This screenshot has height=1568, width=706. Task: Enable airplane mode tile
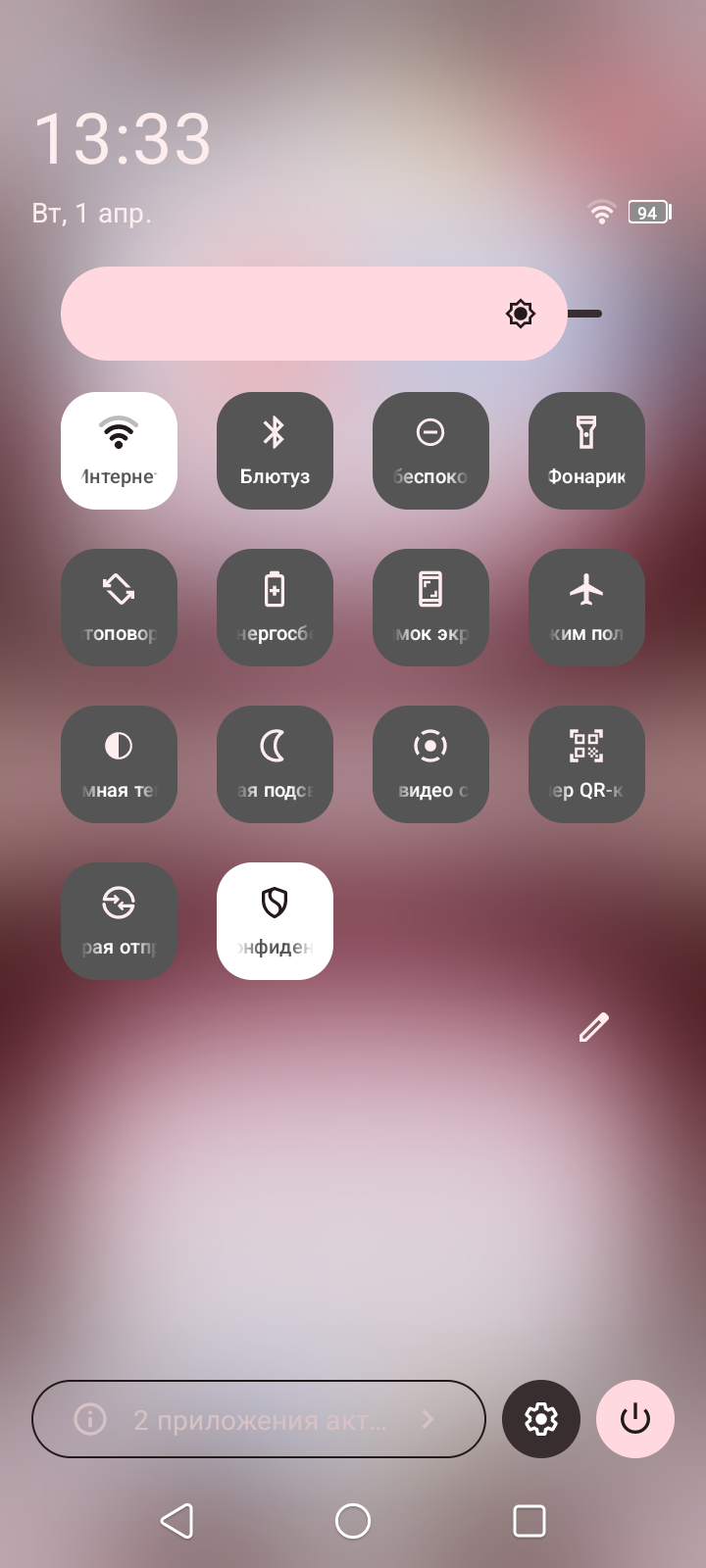coord(586,608)
